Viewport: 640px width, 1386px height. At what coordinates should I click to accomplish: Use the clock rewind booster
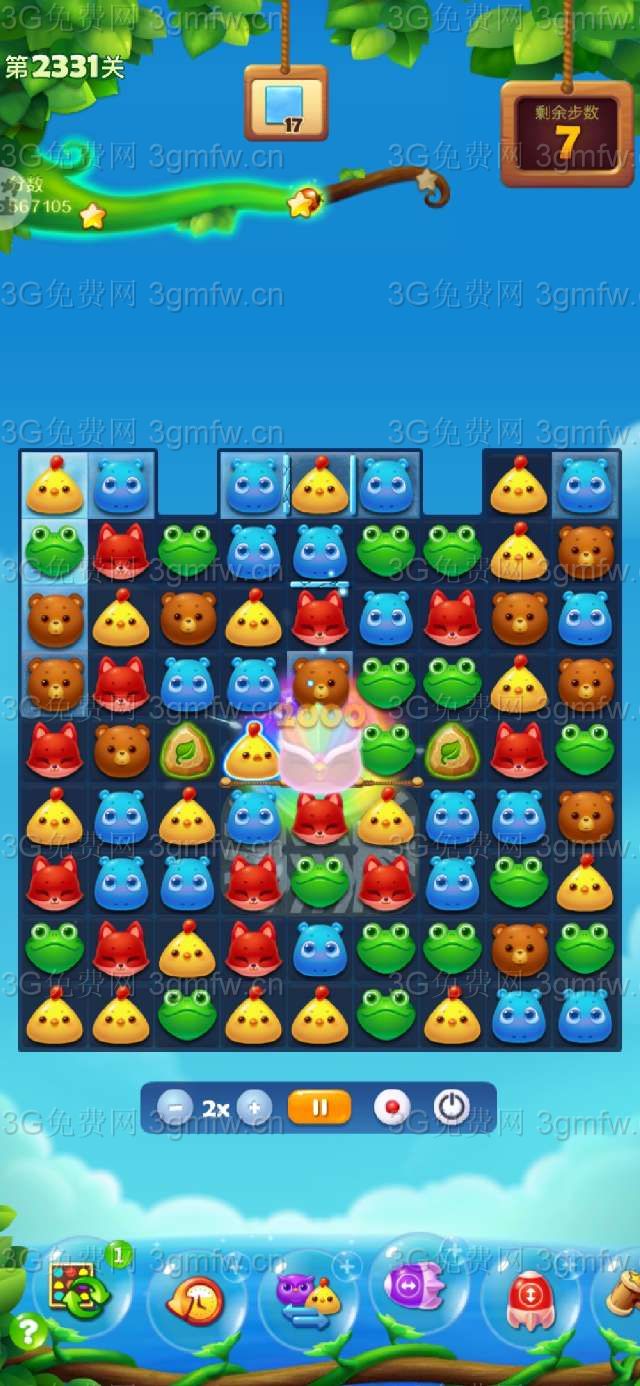(x=195, y=1300)
